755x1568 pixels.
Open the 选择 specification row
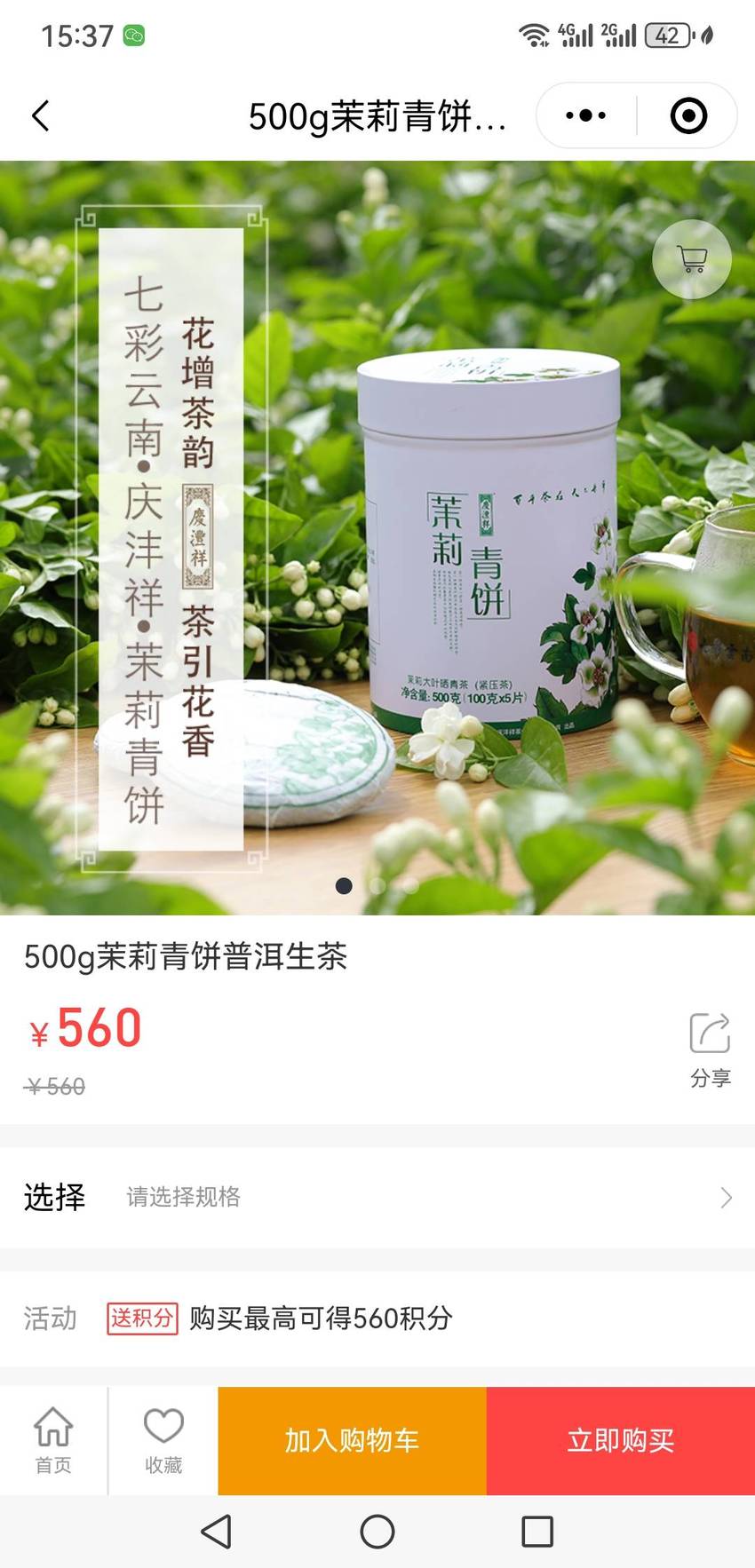coord(377,1198)
